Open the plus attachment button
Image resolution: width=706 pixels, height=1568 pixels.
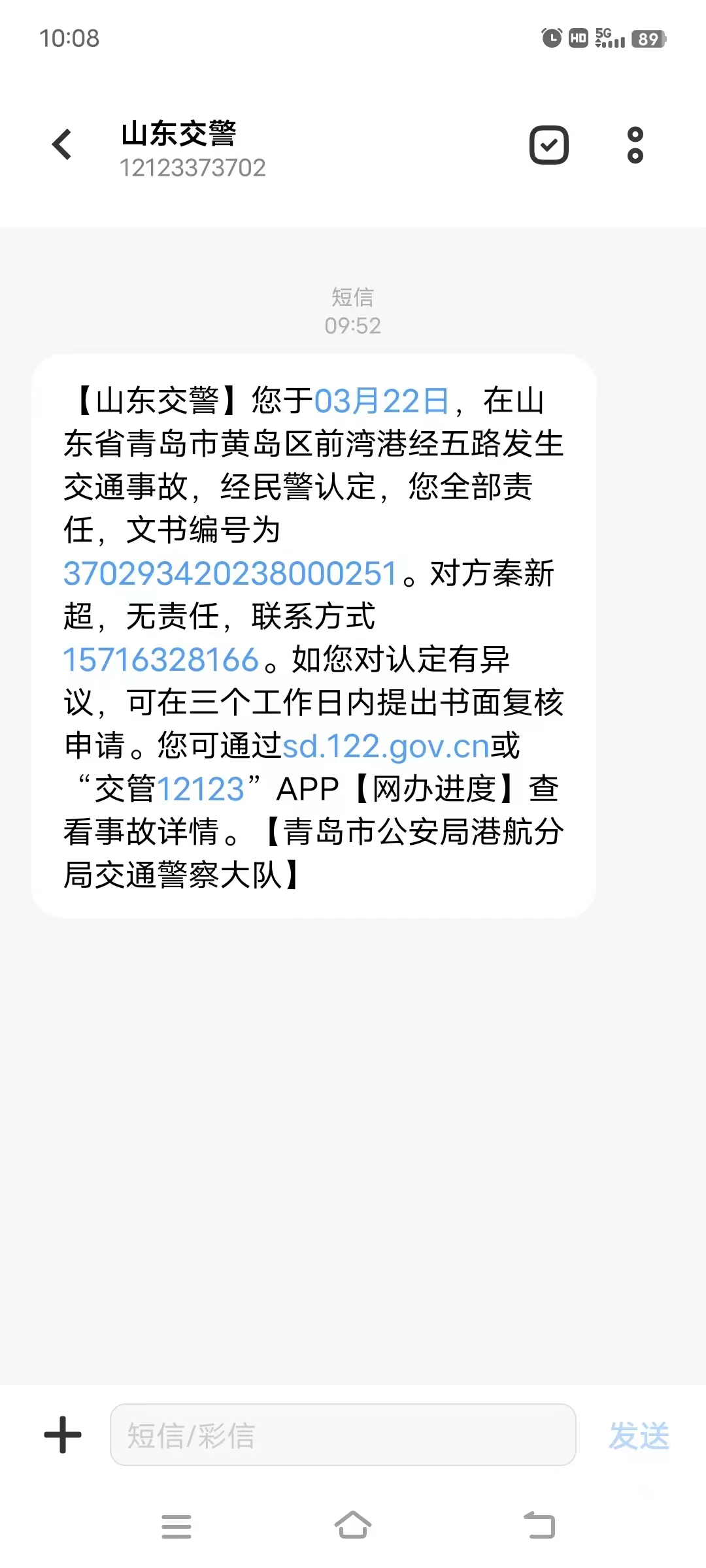63,1435
